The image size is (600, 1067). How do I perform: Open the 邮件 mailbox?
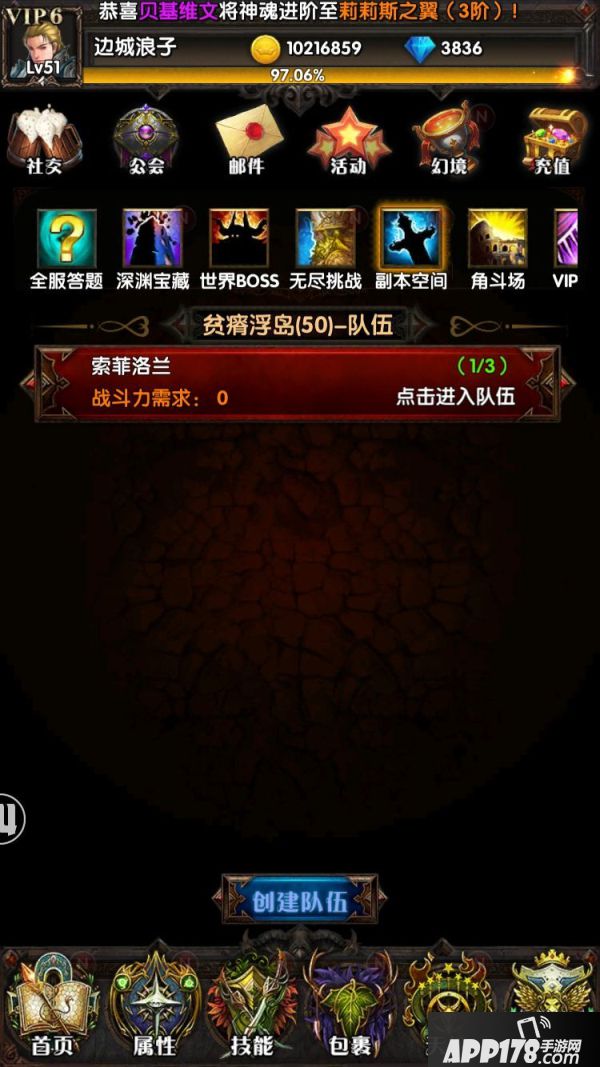tap(246, 140)
